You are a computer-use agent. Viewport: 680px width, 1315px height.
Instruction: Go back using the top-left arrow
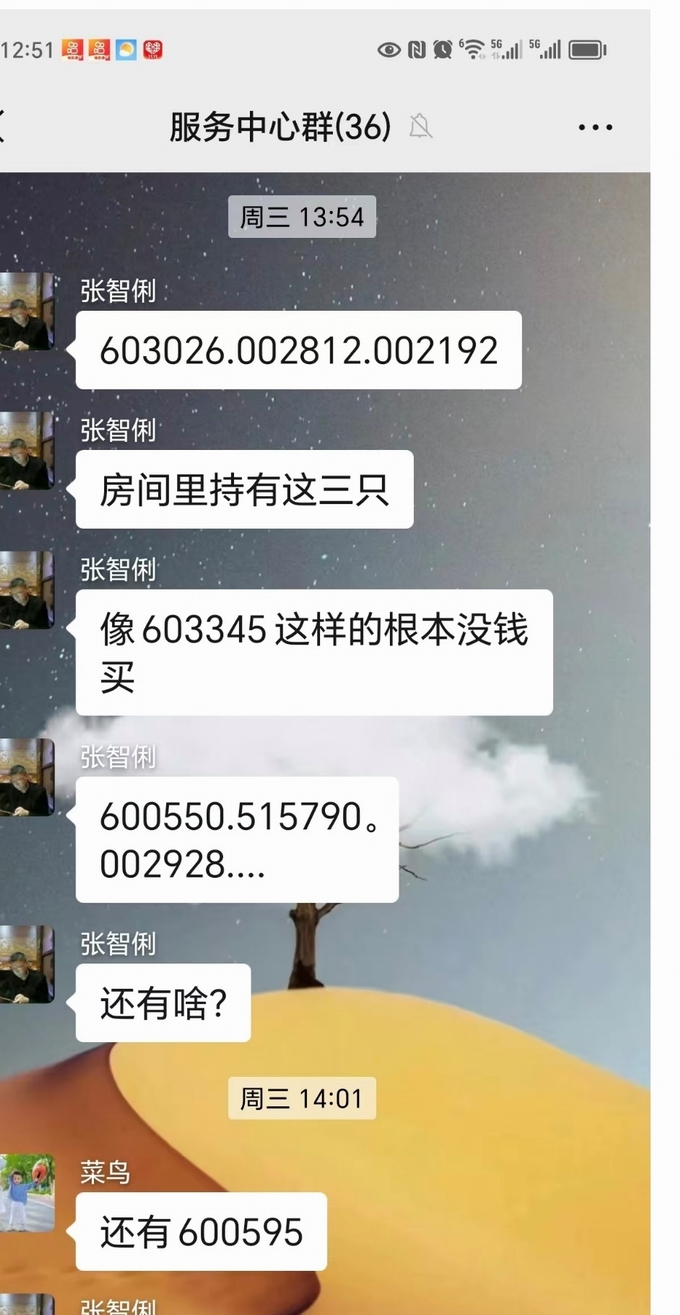tap(3, 127)
